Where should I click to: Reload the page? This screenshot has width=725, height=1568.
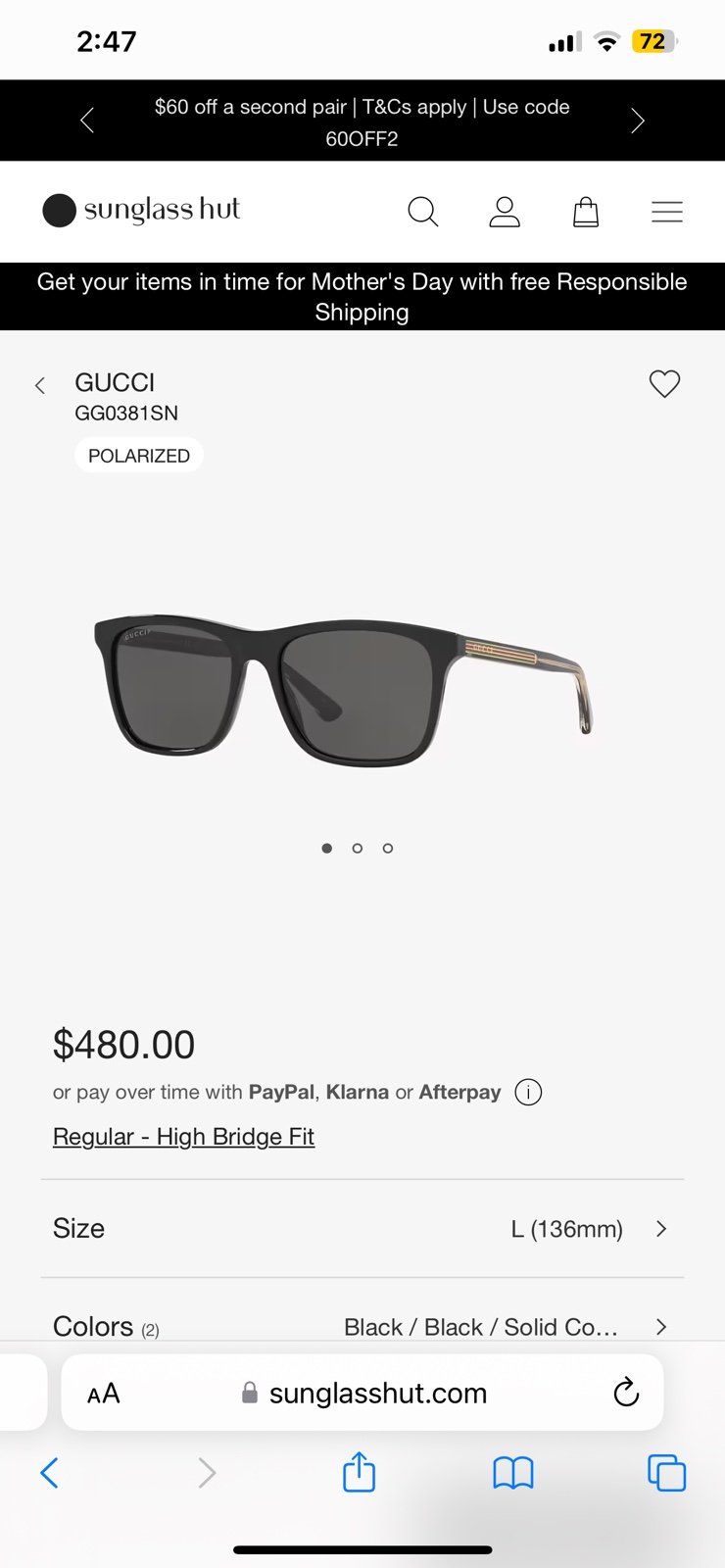pos(626,1392)
